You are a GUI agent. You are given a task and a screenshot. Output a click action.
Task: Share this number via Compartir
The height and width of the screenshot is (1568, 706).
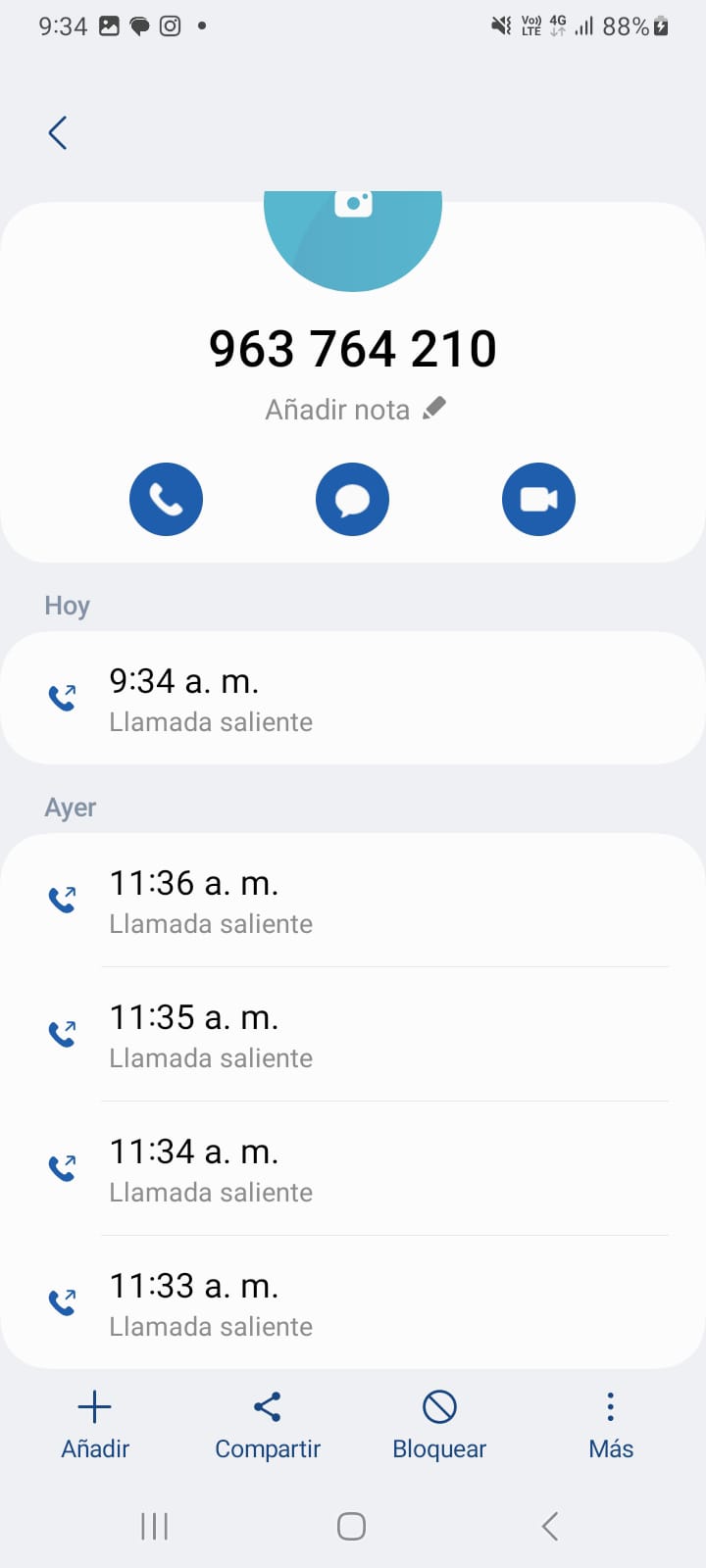point(268,1425)
